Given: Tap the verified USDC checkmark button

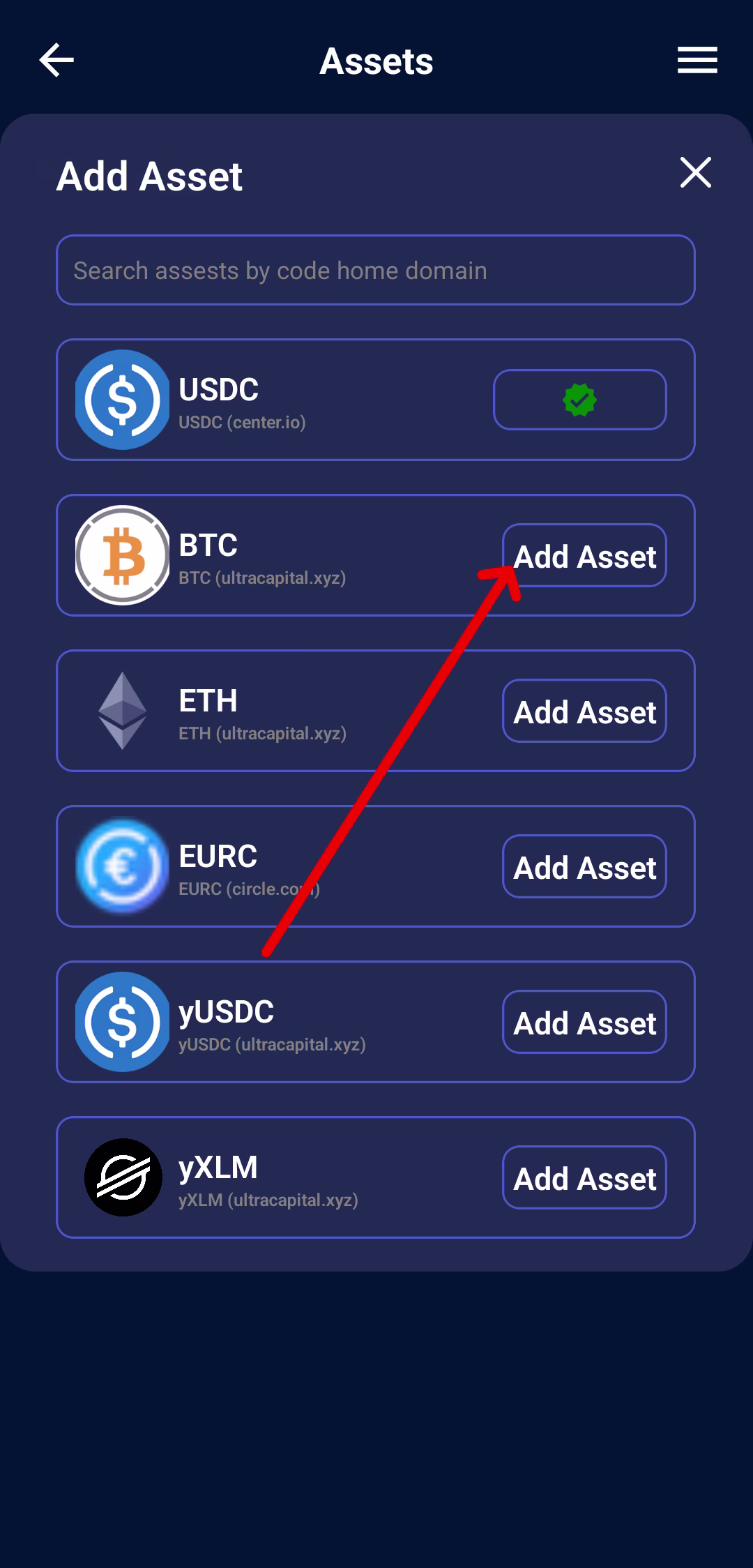Looking at the screenshot, I should [x=579, y=400].
